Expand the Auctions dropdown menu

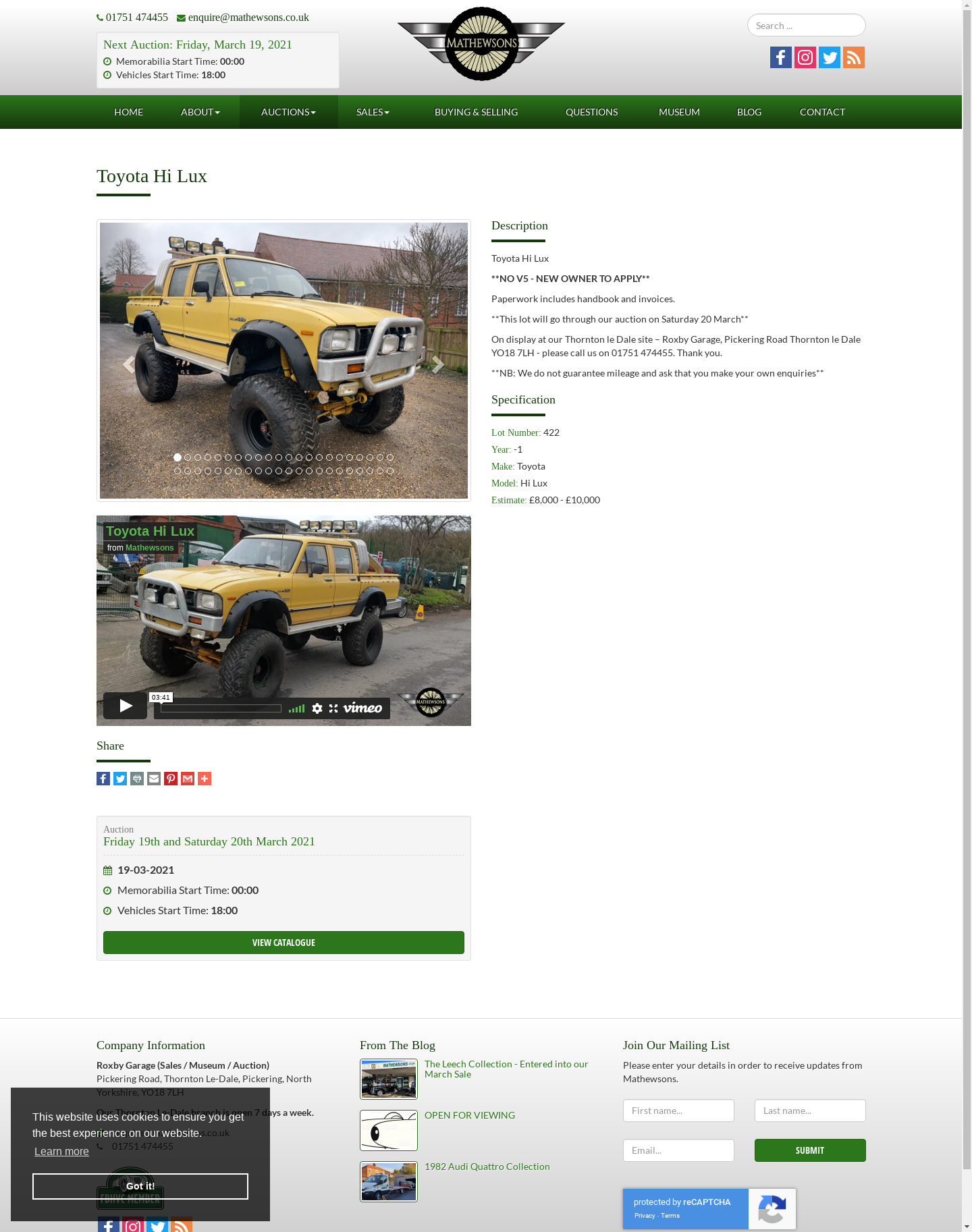(288, 112)
